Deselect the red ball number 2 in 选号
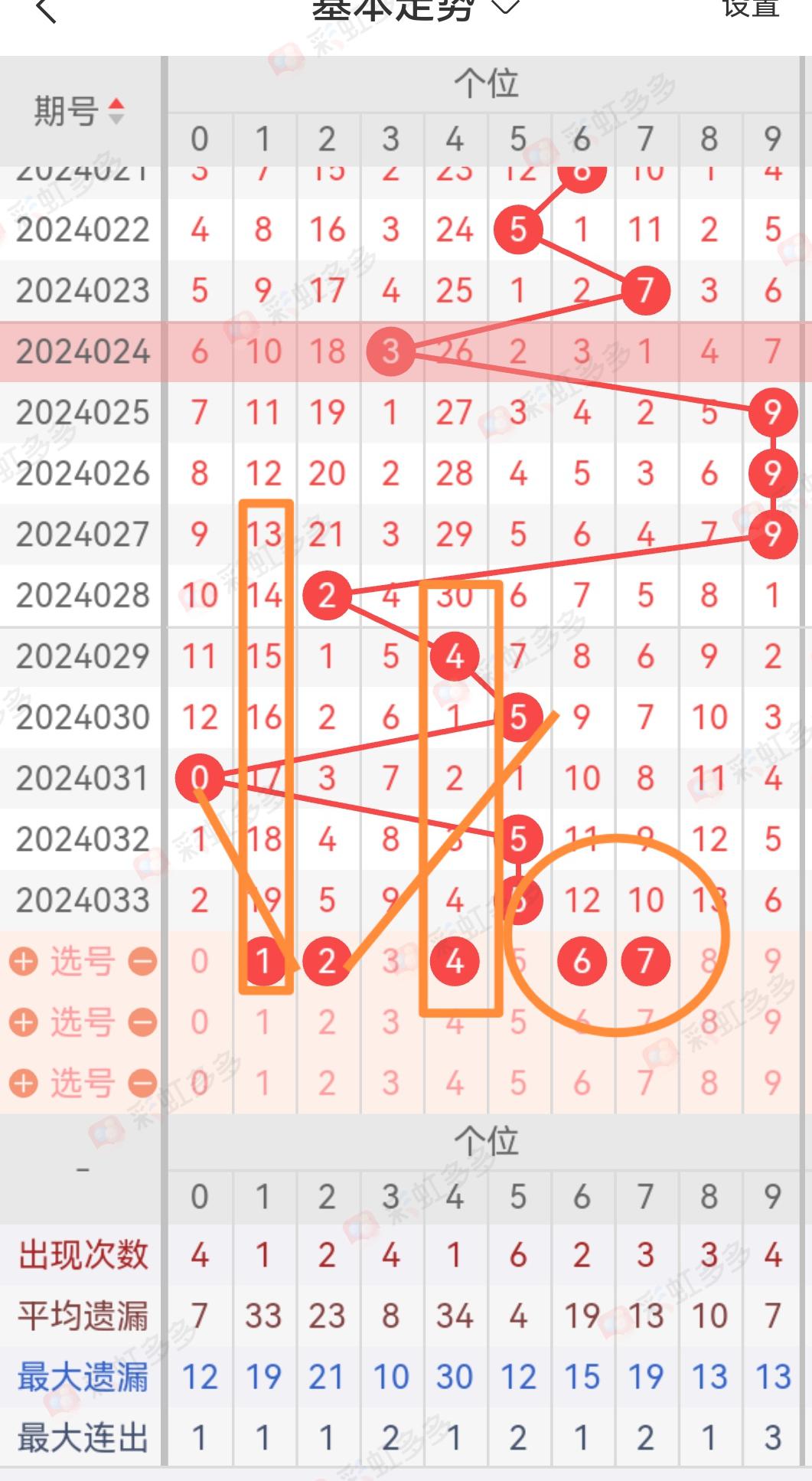The height and width of the screenshot is (1481, 812). pos(327,961)
